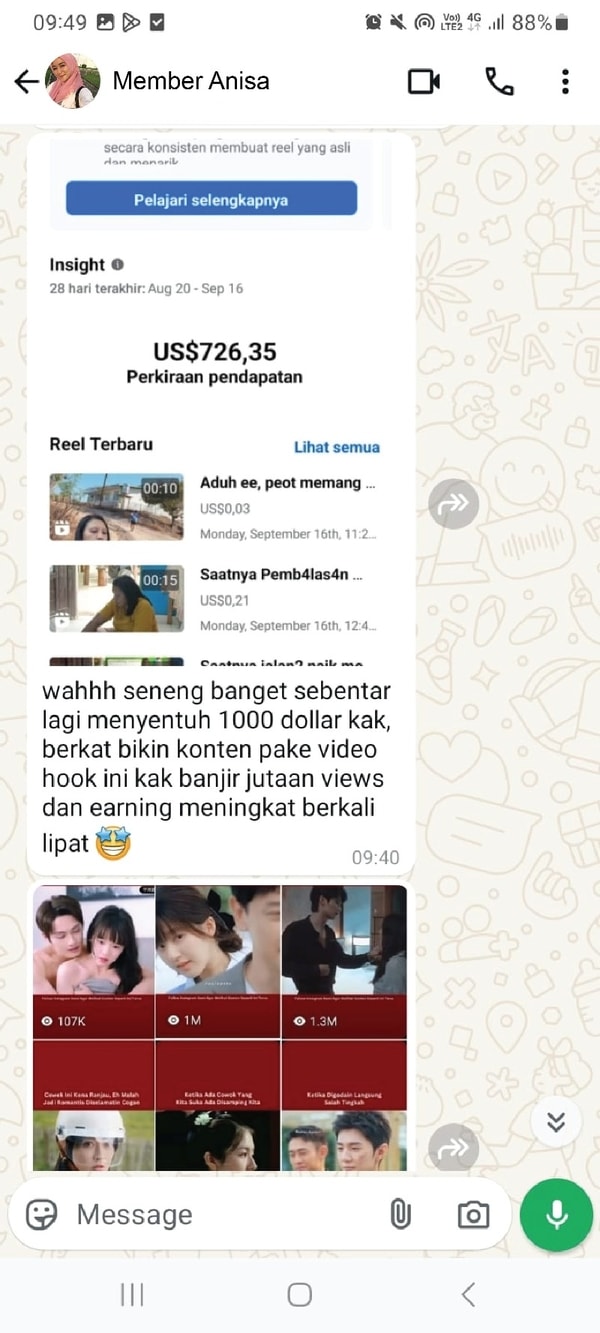Image resolution: width=600 pixels, height=1333 pixels.
Task: Start a voice call with Member Anisa
Action: tap(499, 81)
